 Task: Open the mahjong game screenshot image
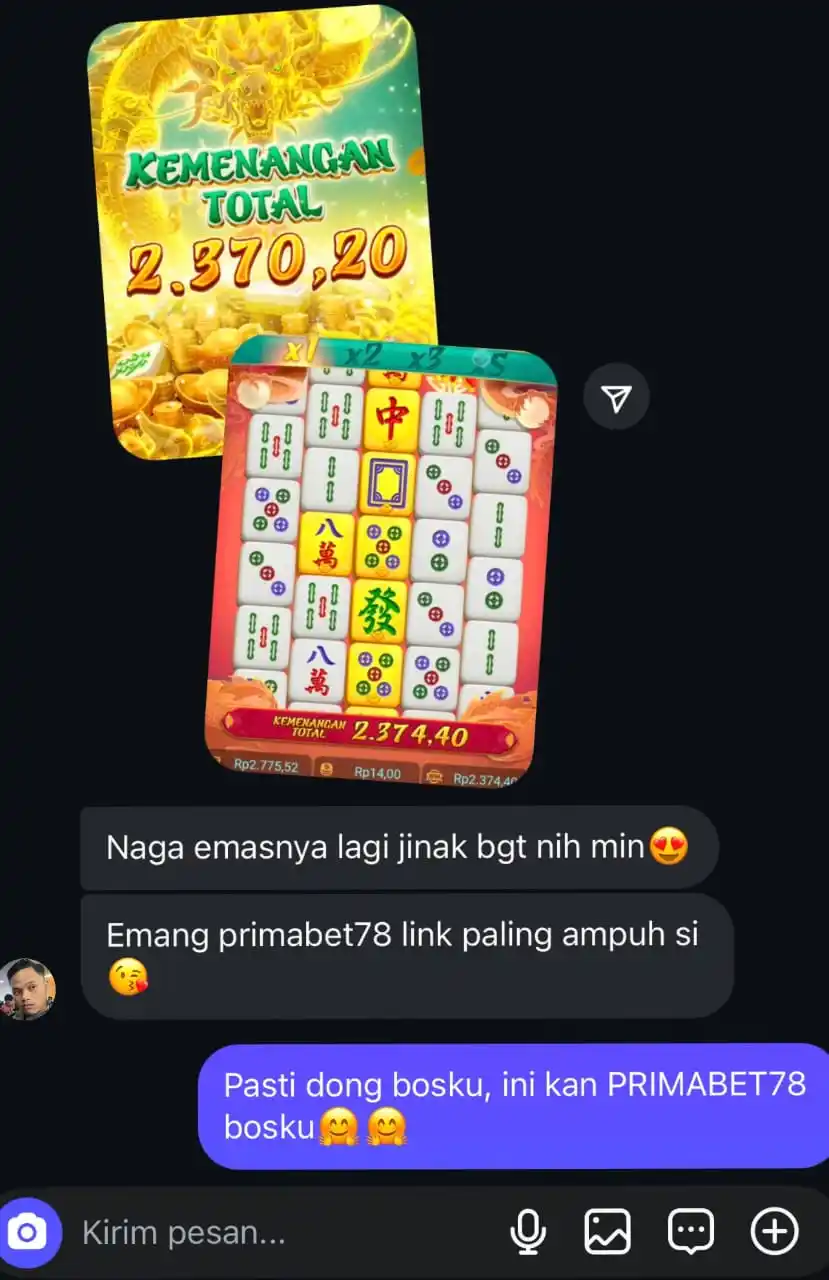(385, 560)
